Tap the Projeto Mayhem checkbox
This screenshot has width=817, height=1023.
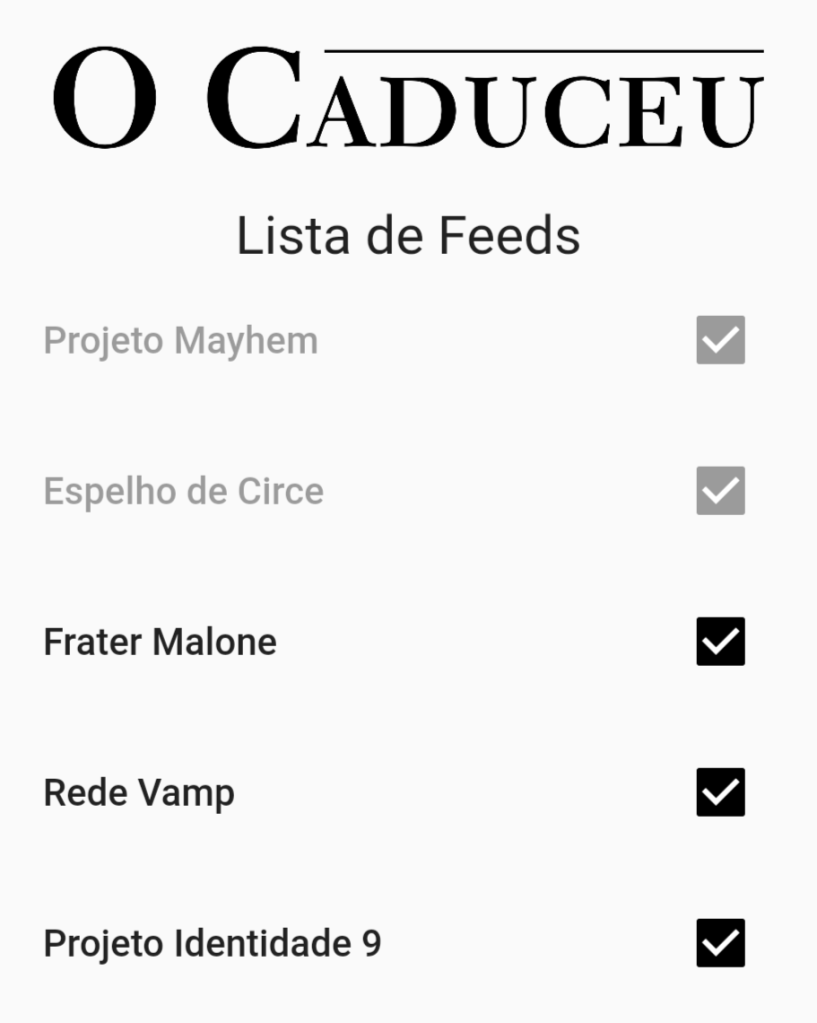720,340
